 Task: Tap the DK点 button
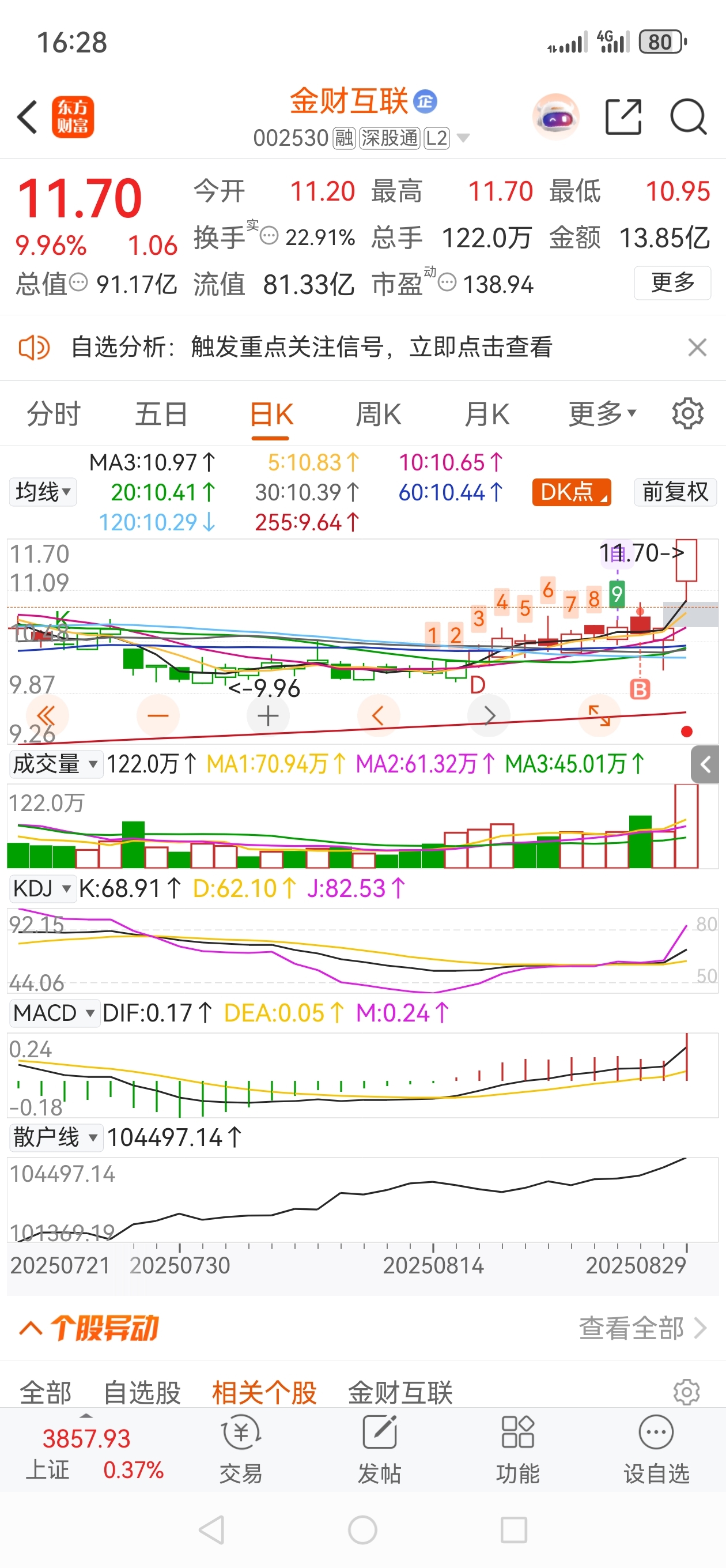[x=572, y=492]
